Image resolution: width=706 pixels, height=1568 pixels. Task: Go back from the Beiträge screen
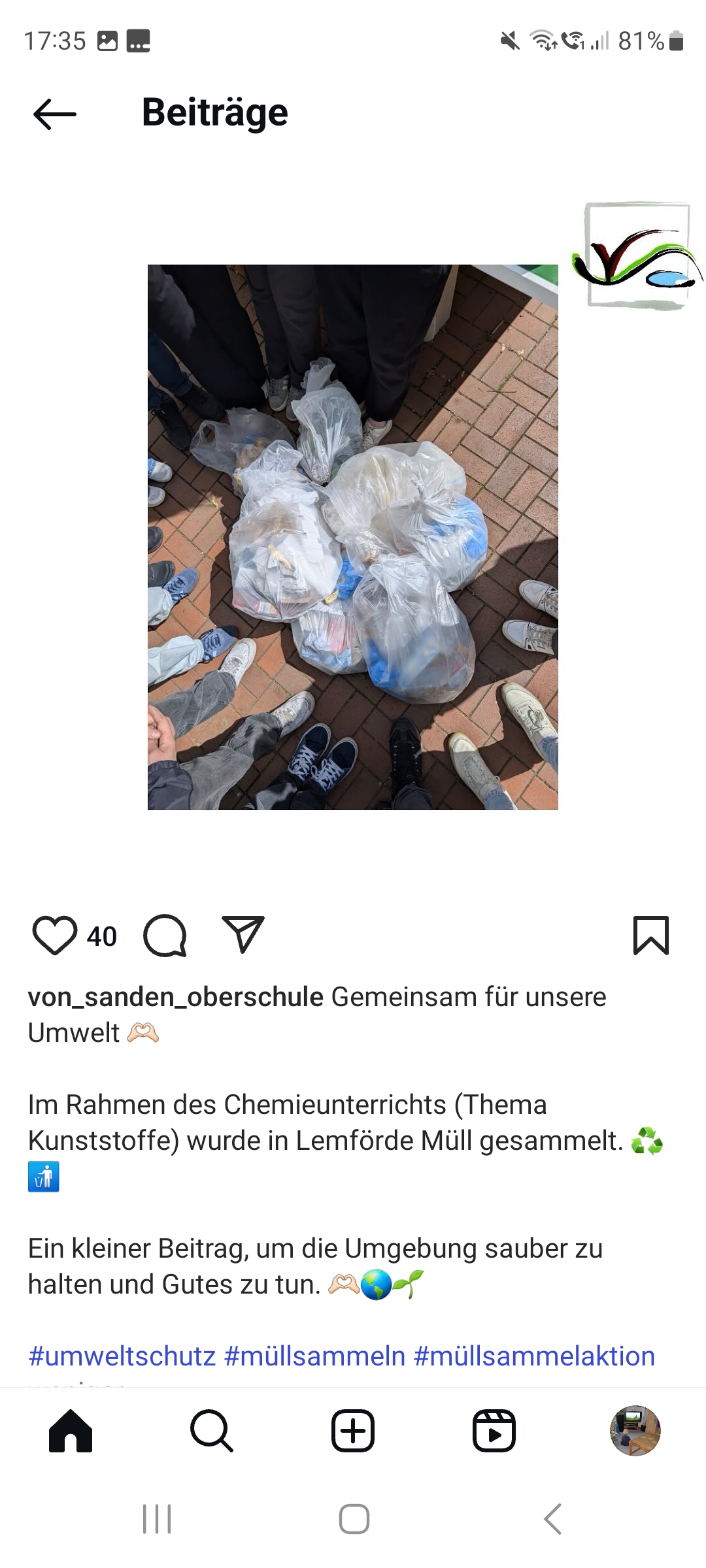55,114
